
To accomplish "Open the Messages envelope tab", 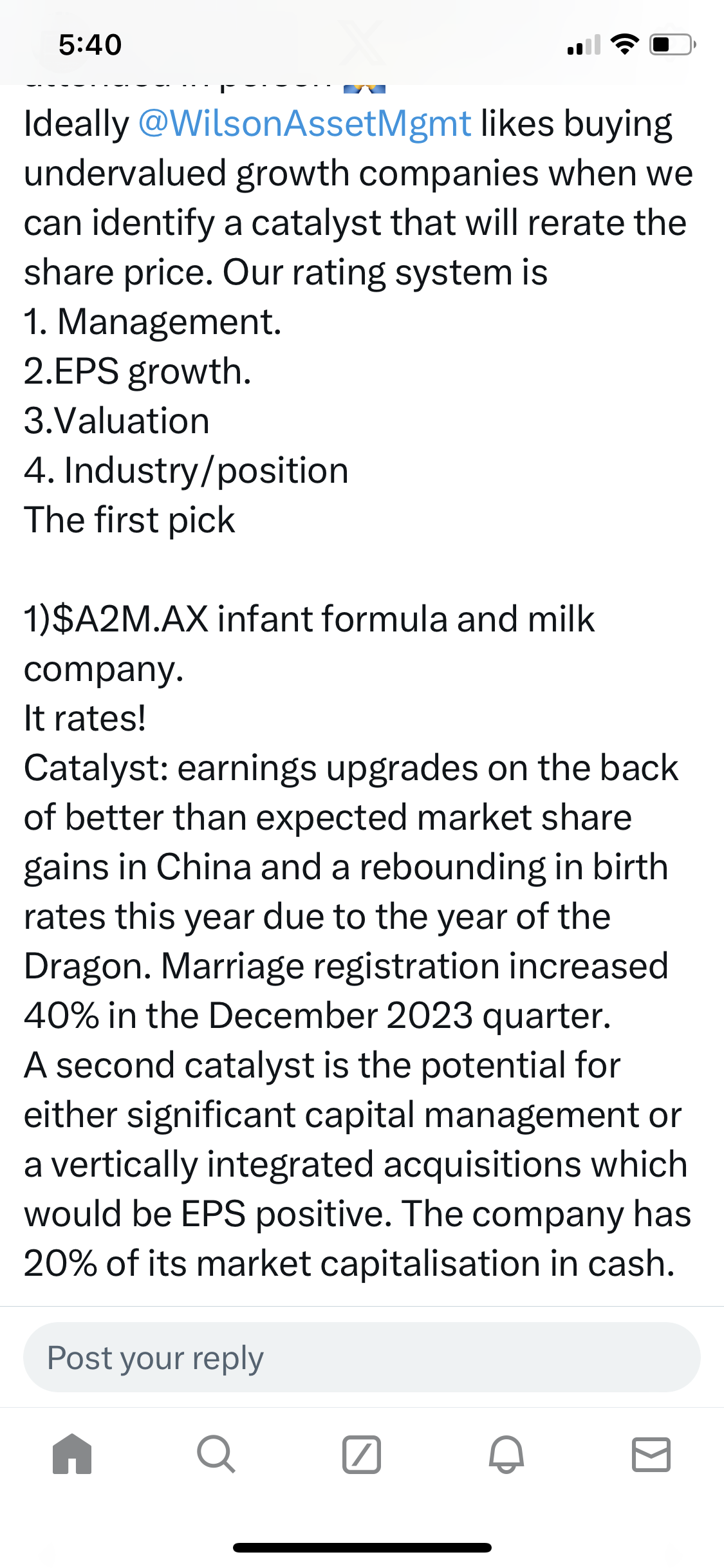I will click(651, 1454).
